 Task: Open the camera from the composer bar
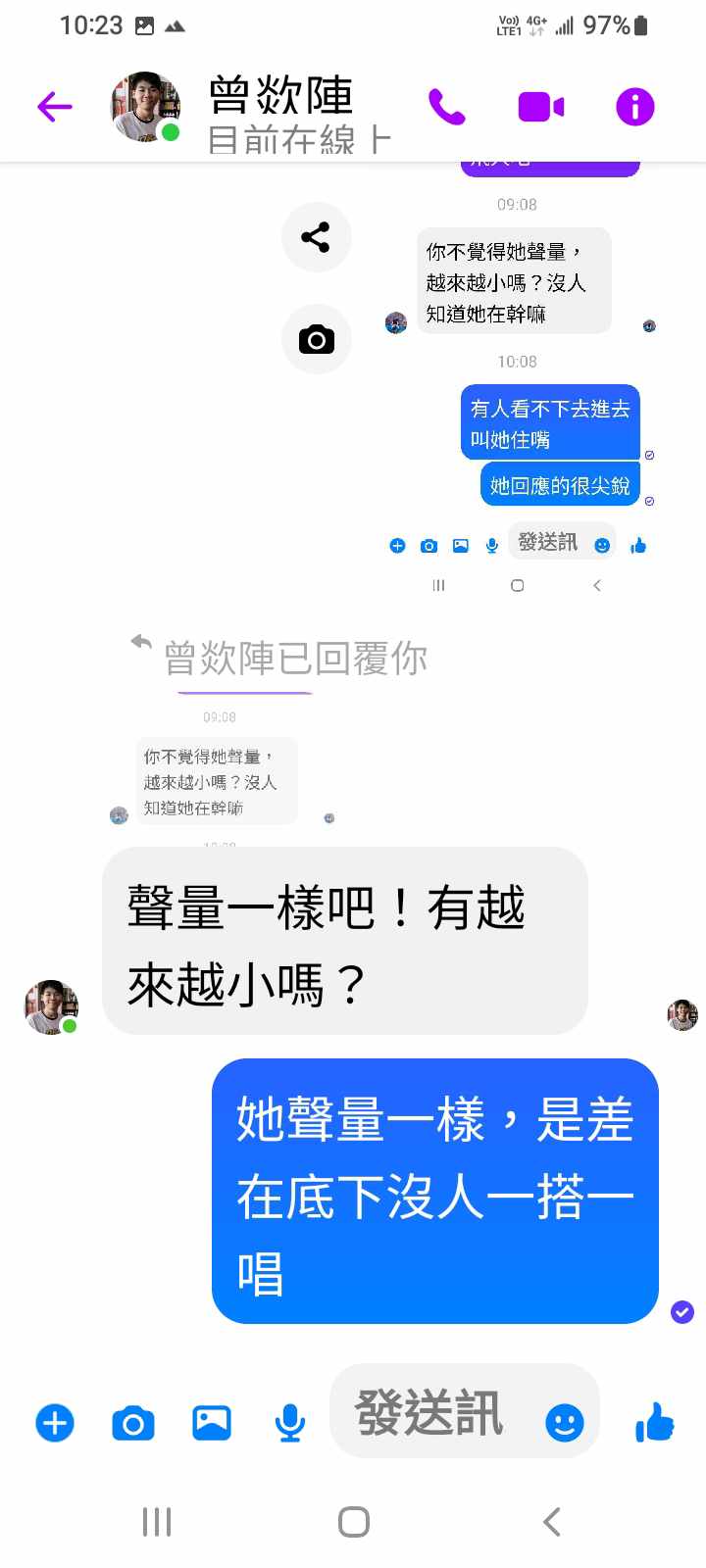pos(133,1422)
